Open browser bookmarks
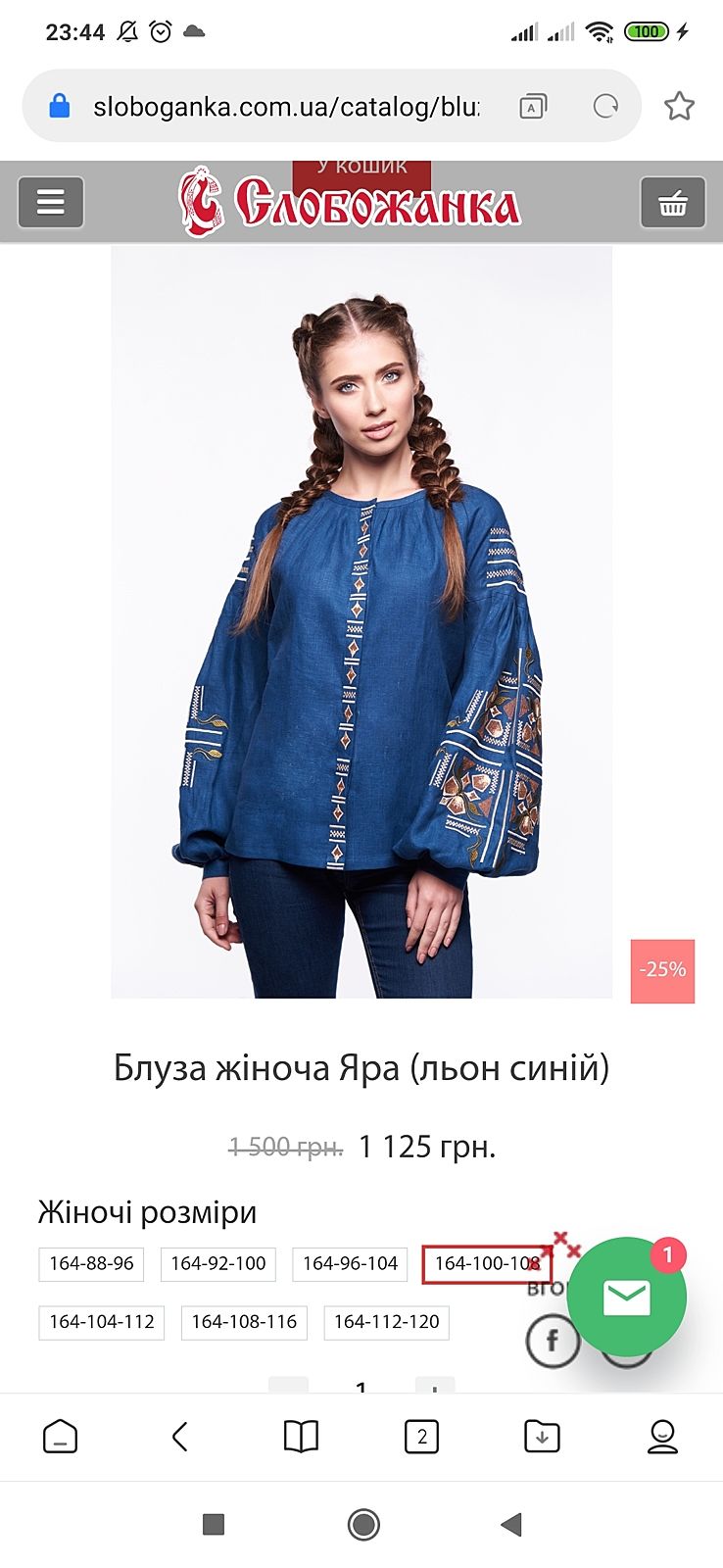The height and width of the screenshot is (1568, 723). tap(301, 1437)
